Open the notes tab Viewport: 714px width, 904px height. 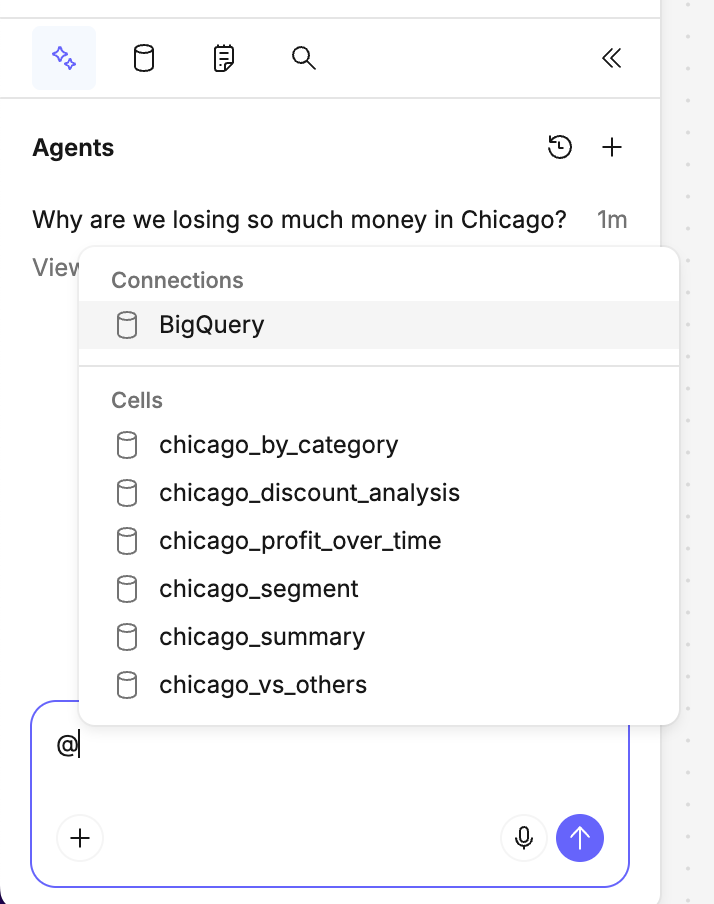coord(224,58)
